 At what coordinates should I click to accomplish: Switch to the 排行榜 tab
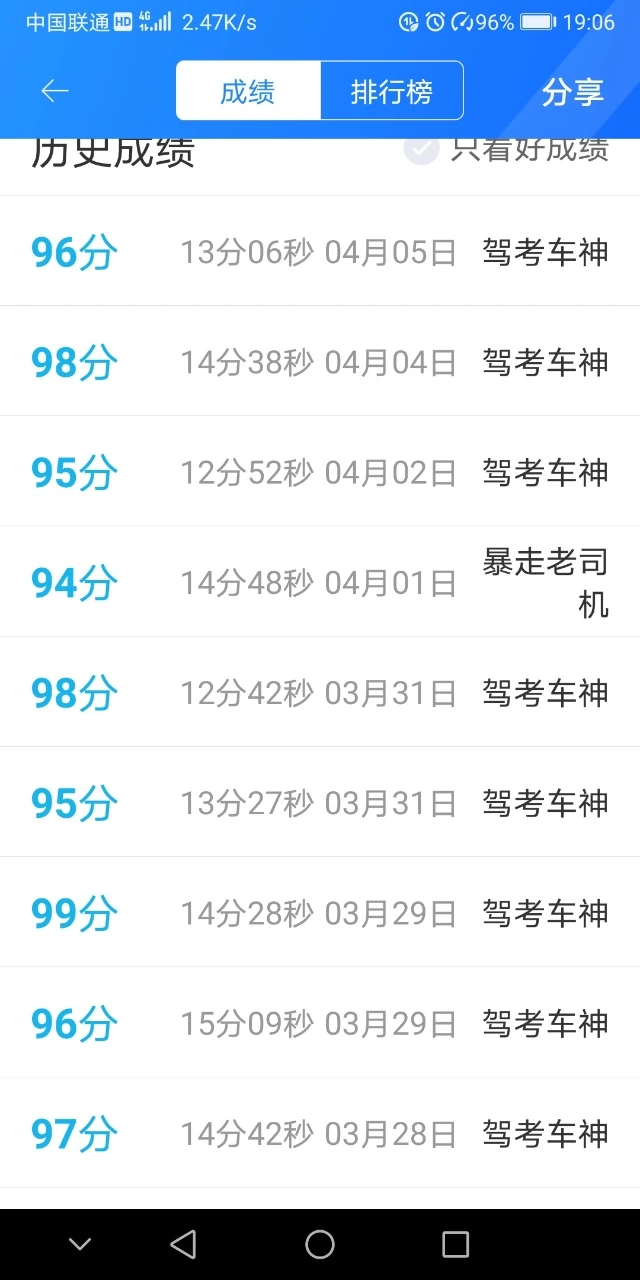[391, 92]
